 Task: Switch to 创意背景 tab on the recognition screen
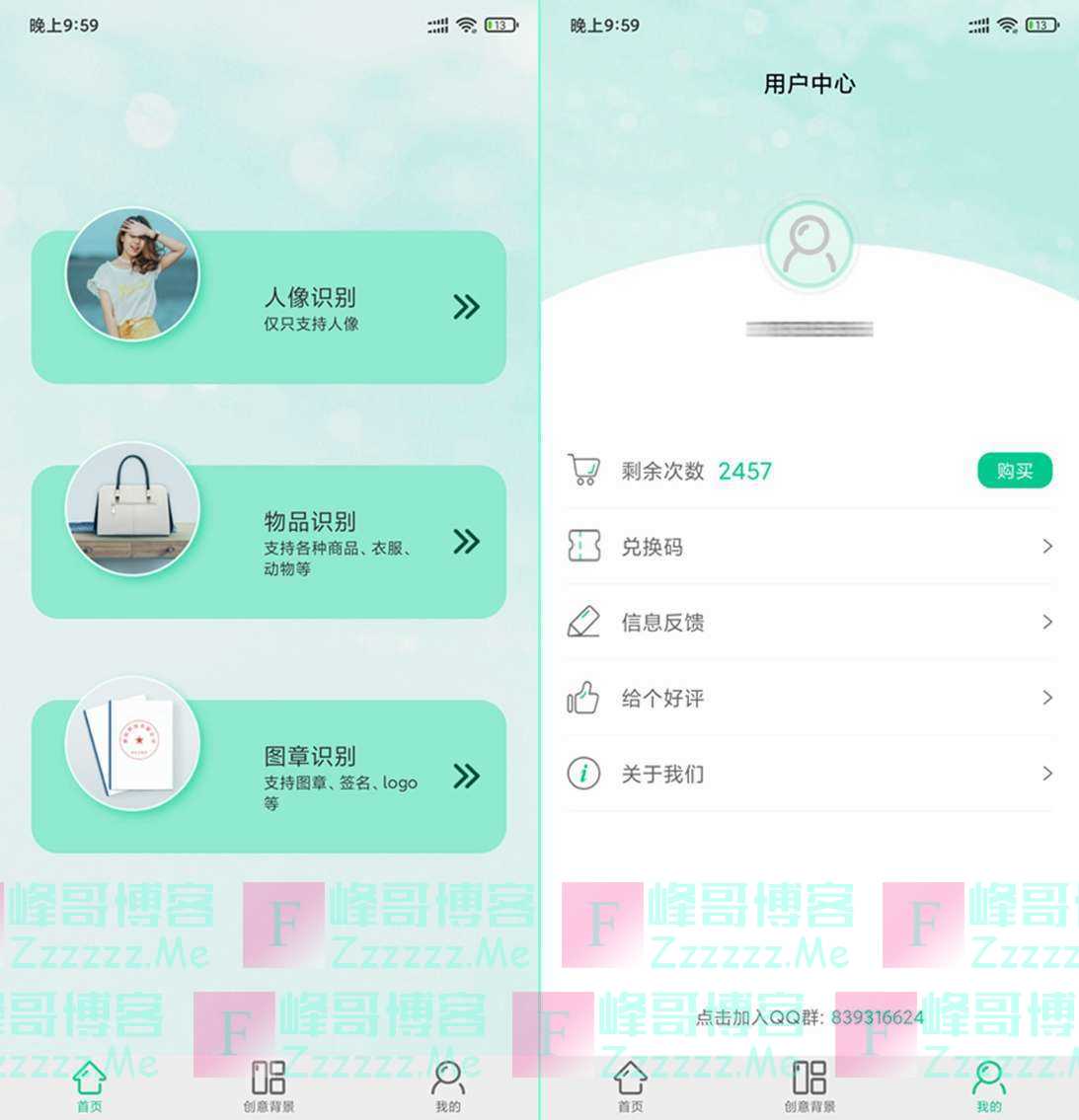269,1085
